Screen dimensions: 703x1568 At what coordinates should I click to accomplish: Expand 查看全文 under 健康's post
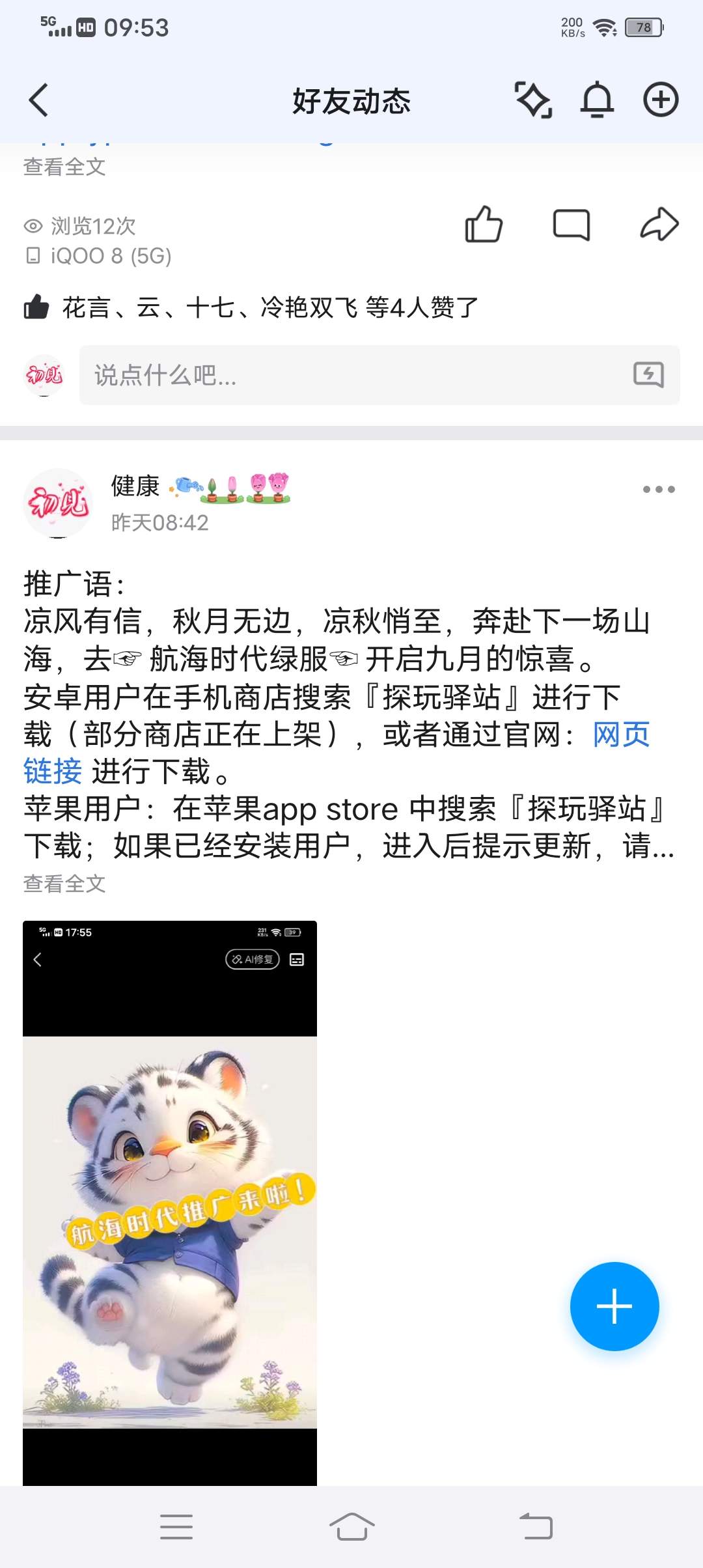(64, 884)
